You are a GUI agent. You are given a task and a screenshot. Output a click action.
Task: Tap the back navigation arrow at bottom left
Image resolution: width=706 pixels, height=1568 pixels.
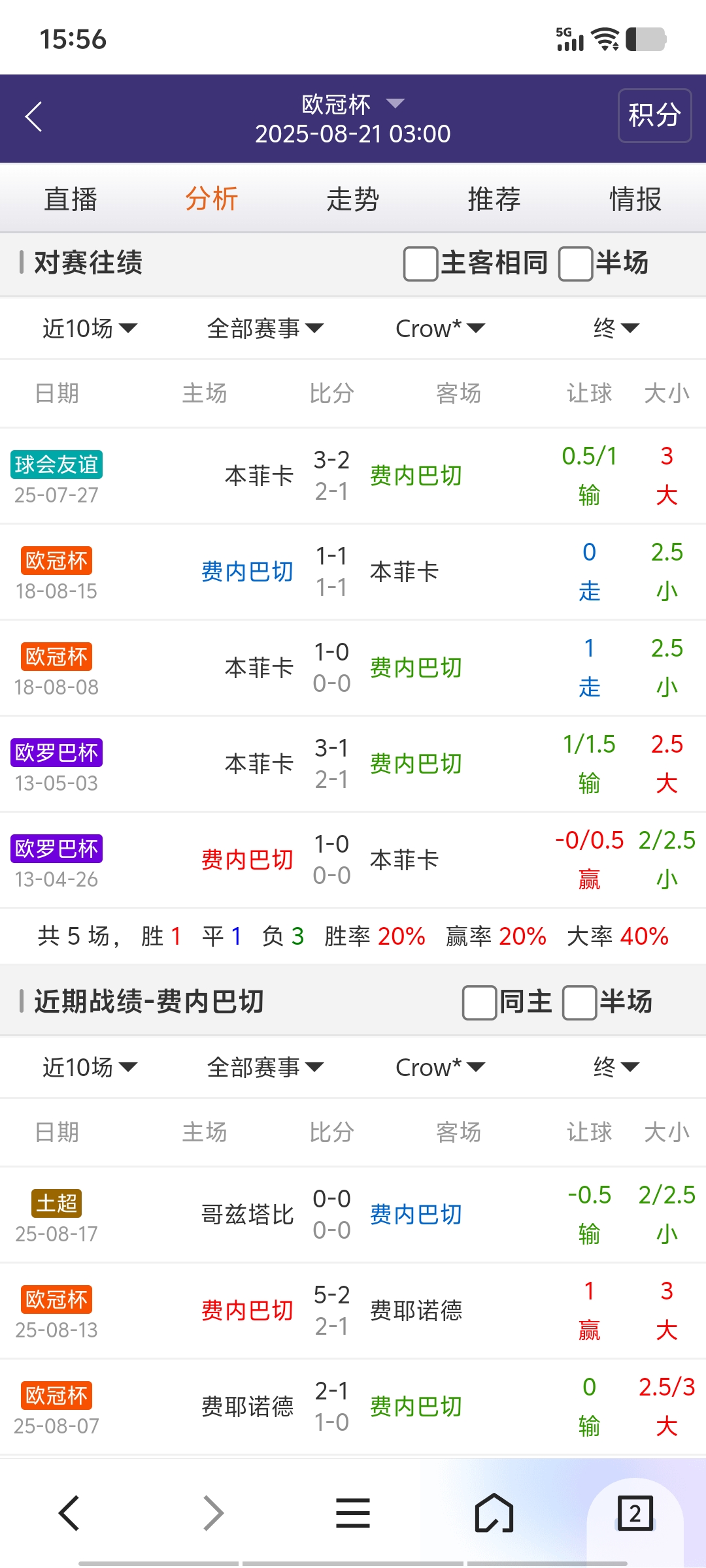(71, 1514)
